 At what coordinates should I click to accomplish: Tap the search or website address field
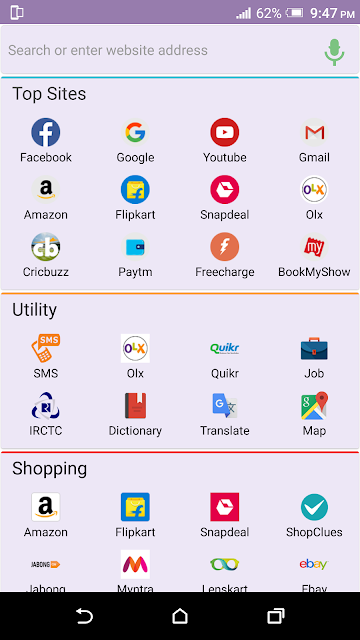click(163, 50)
